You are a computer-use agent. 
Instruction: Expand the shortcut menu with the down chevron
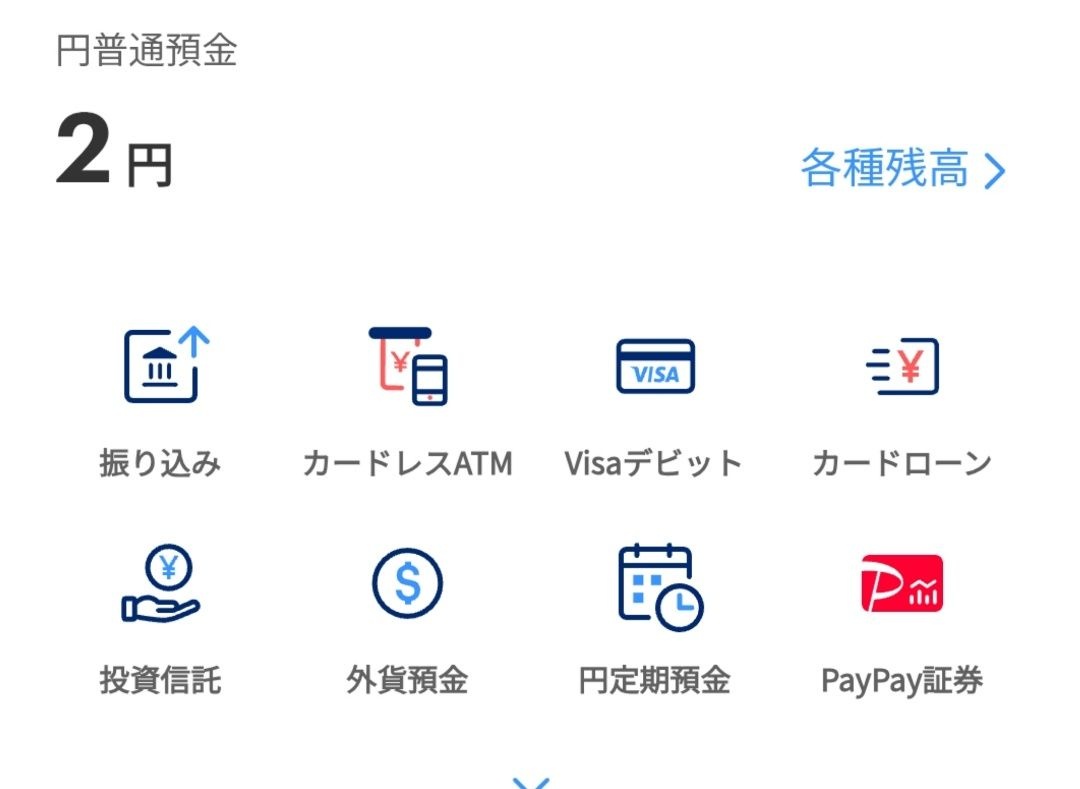pyautogui.click(x=531, y=780)
